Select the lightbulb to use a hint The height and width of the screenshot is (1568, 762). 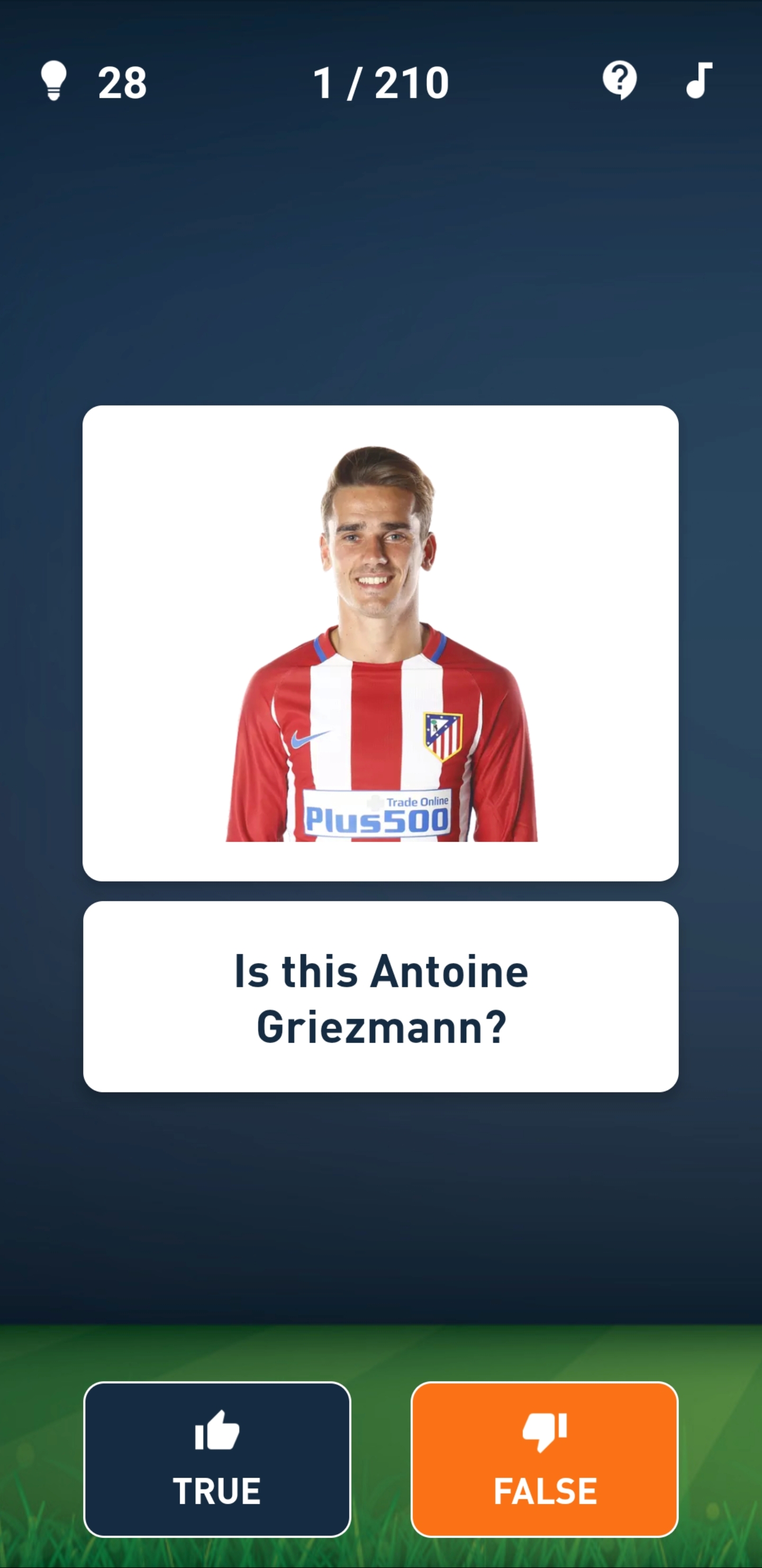[x=53, y=81]
